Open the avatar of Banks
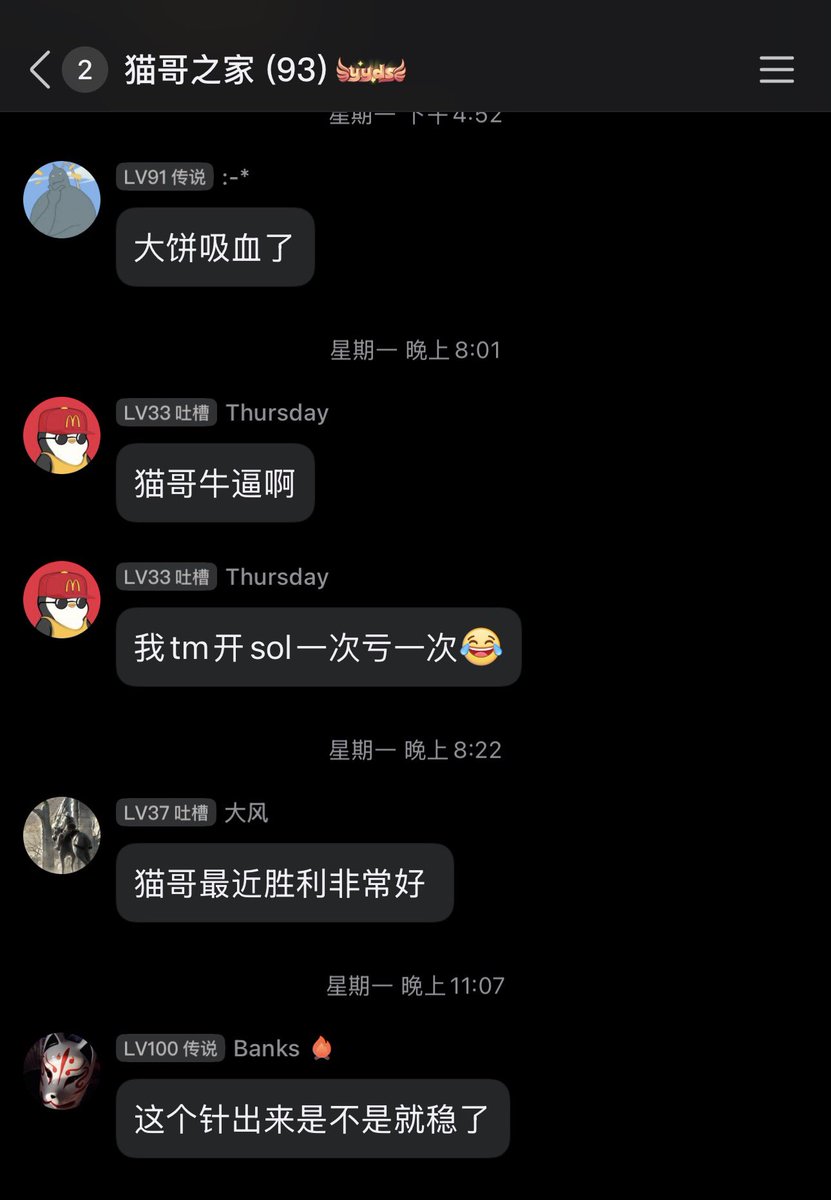Viewport: 831px width, 1200px height. pos(62,1071)
